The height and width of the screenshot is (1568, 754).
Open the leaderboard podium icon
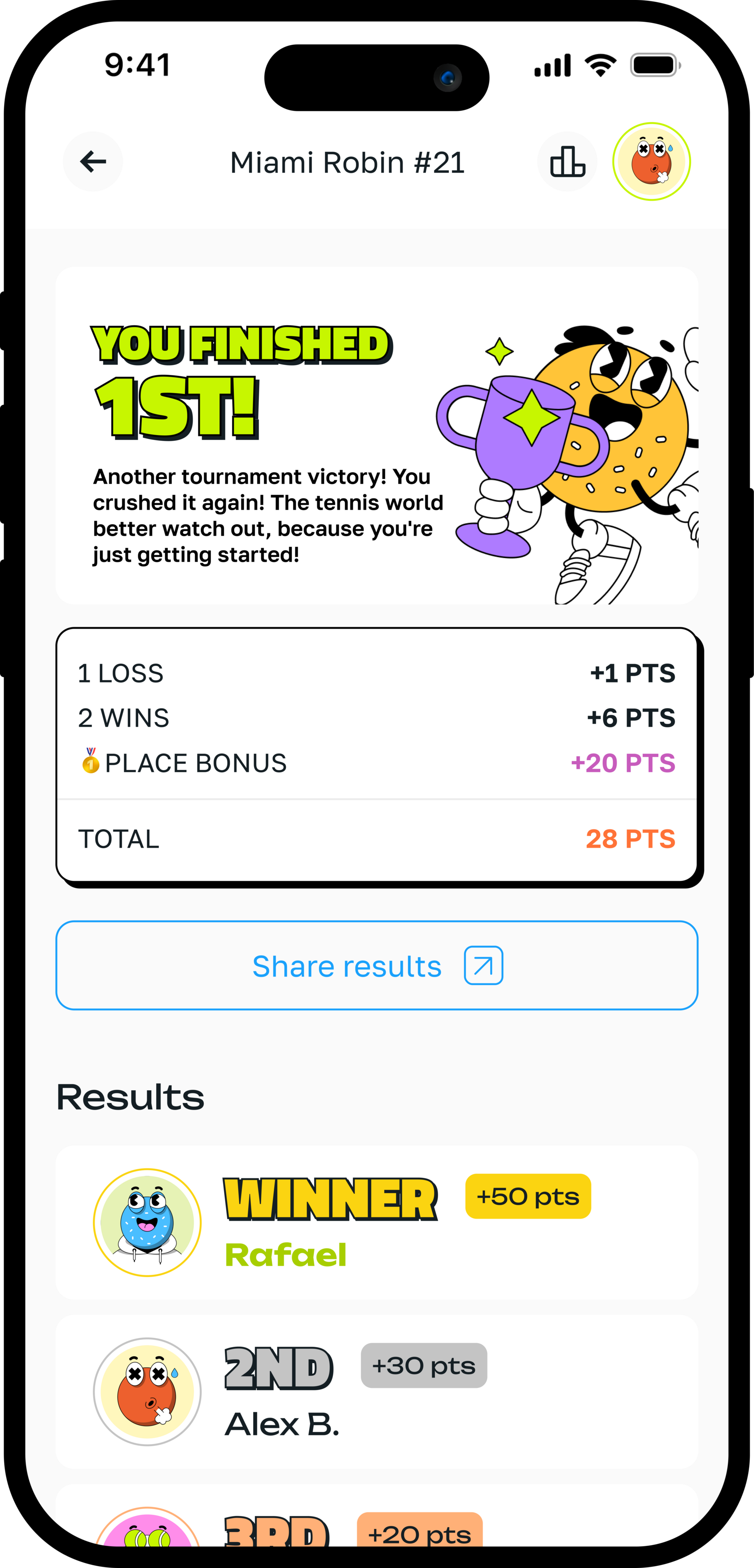[567, 162]
